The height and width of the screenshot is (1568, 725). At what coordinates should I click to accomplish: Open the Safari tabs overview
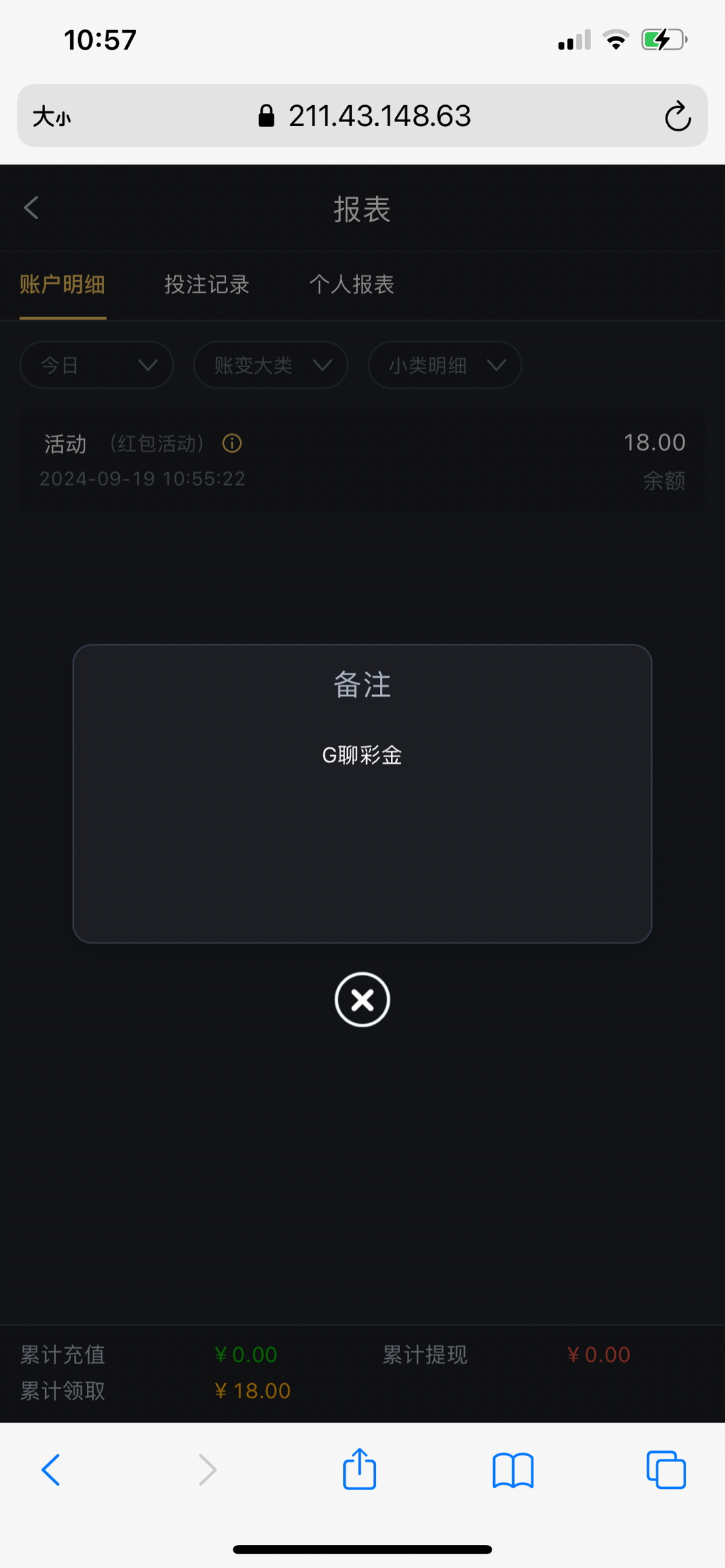pyautogui.click(x=666, y=1470)
